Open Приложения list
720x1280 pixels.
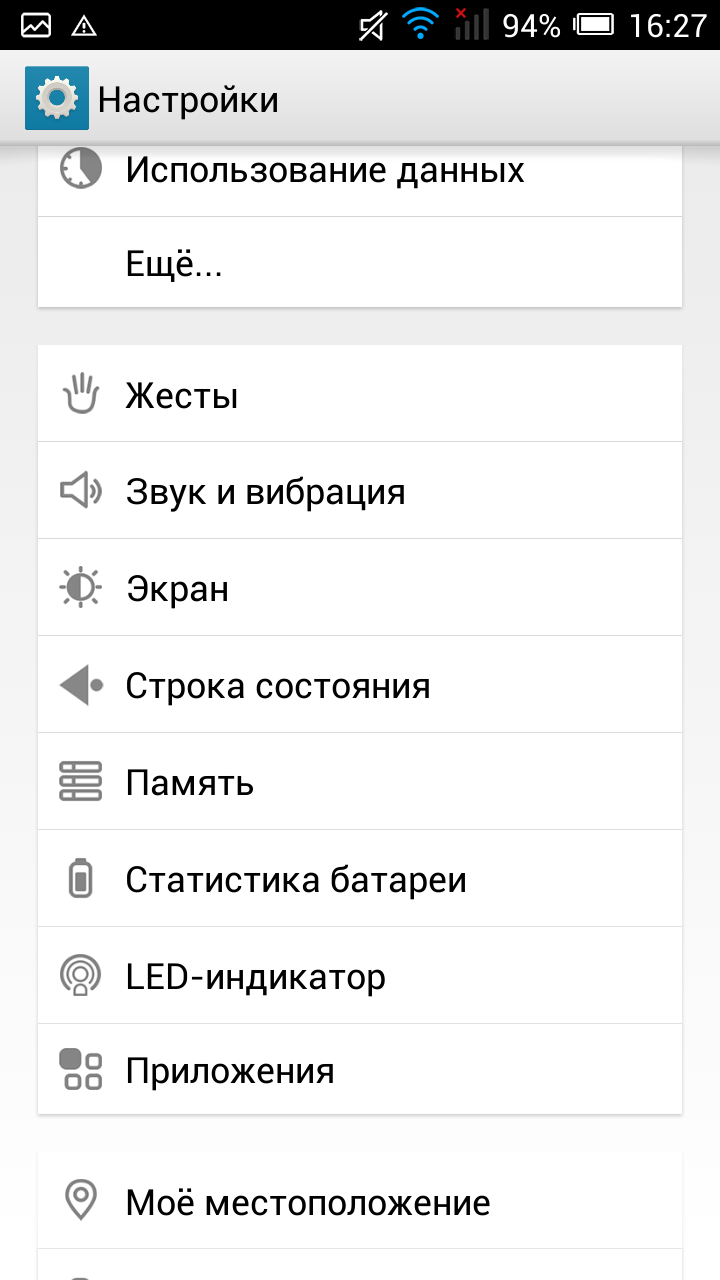click(x=360, y=1070)
